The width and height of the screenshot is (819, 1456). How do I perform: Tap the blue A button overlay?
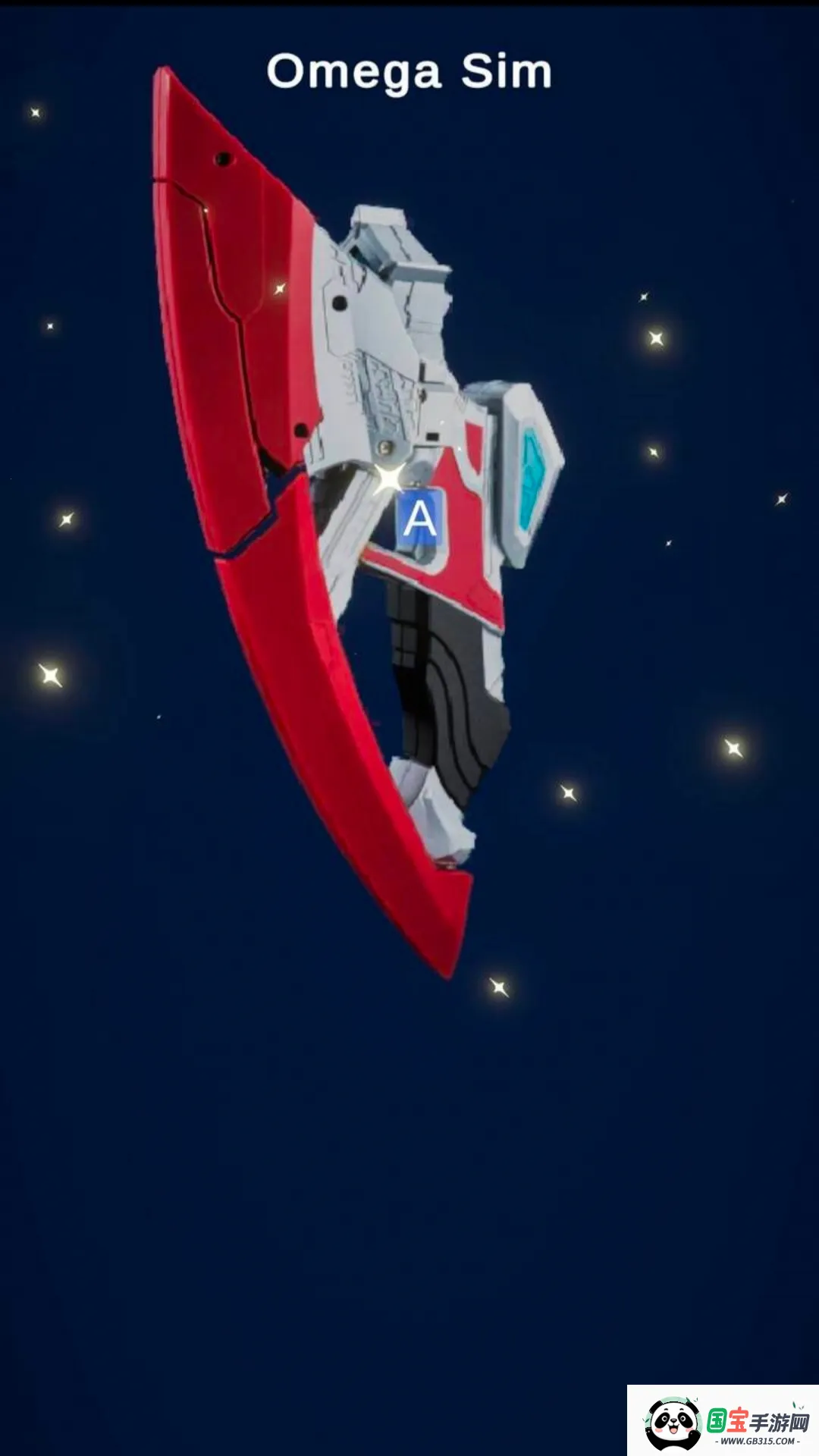(x=419, y=519)
